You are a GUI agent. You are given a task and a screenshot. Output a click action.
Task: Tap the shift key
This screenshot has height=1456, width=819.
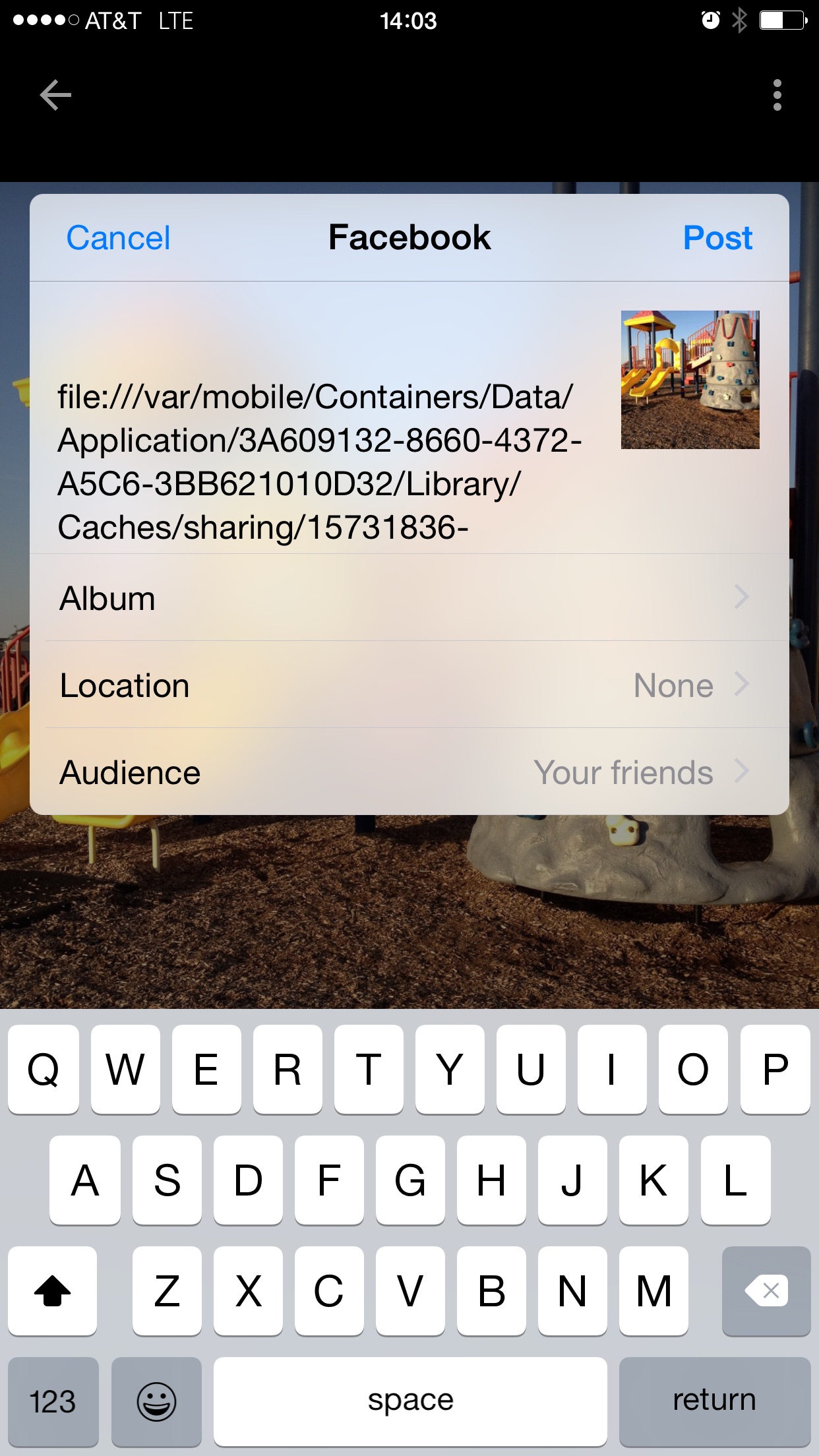(x=53, y=1290)
